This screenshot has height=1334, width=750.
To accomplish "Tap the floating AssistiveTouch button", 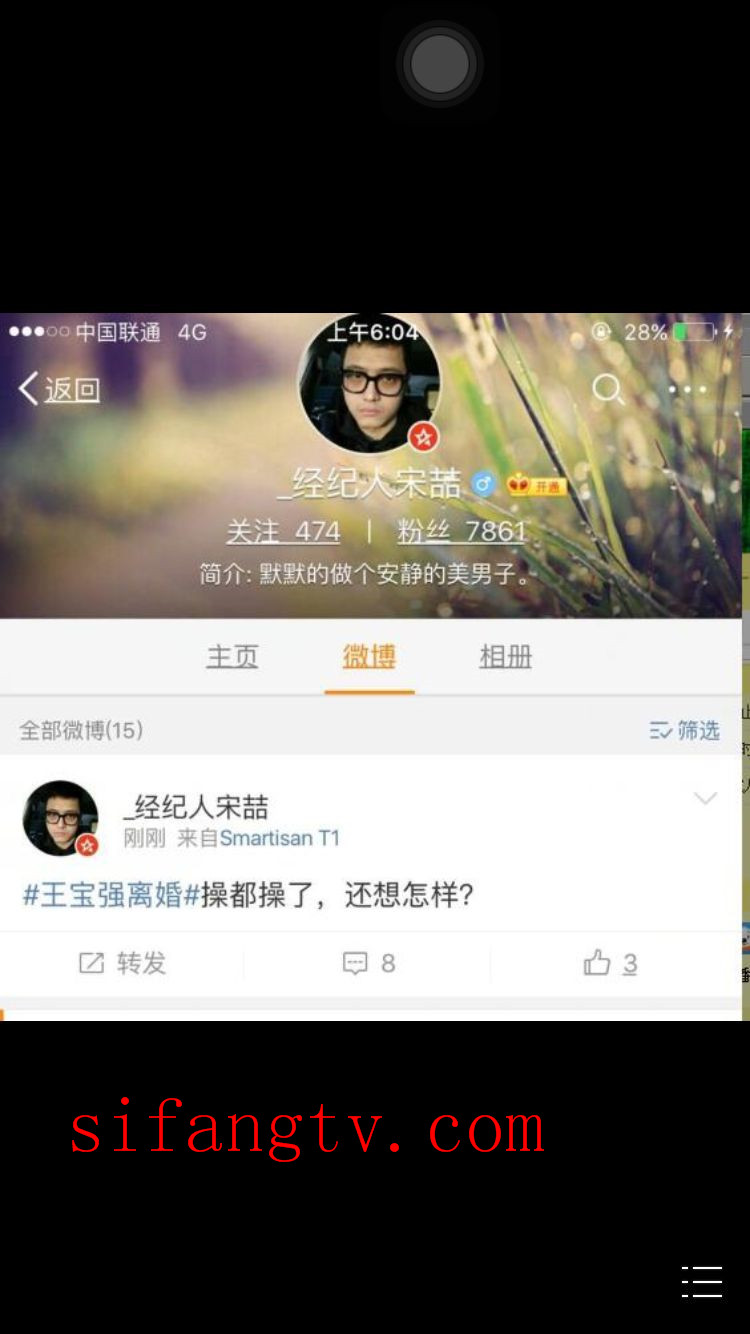I will (440, 63).
